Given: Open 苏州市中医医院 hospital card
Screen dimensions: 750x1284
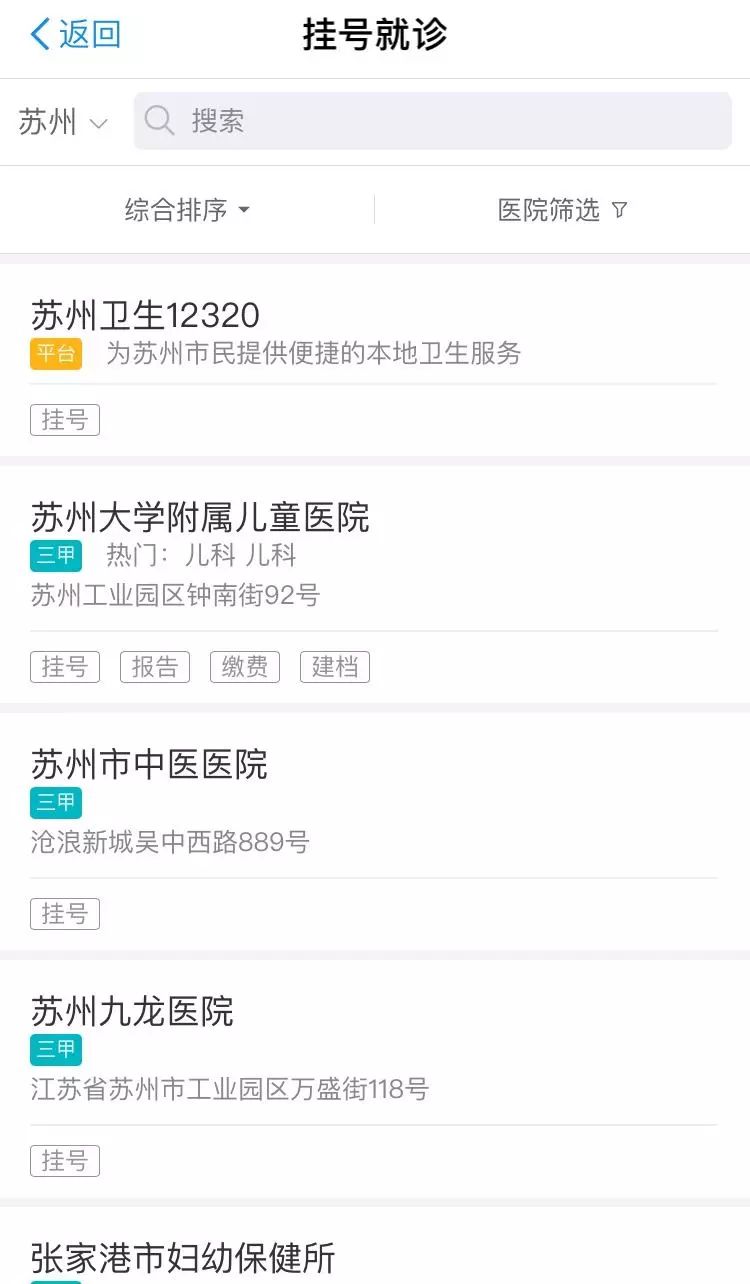Looking at the screenshot, I should (x=375, y=831).
